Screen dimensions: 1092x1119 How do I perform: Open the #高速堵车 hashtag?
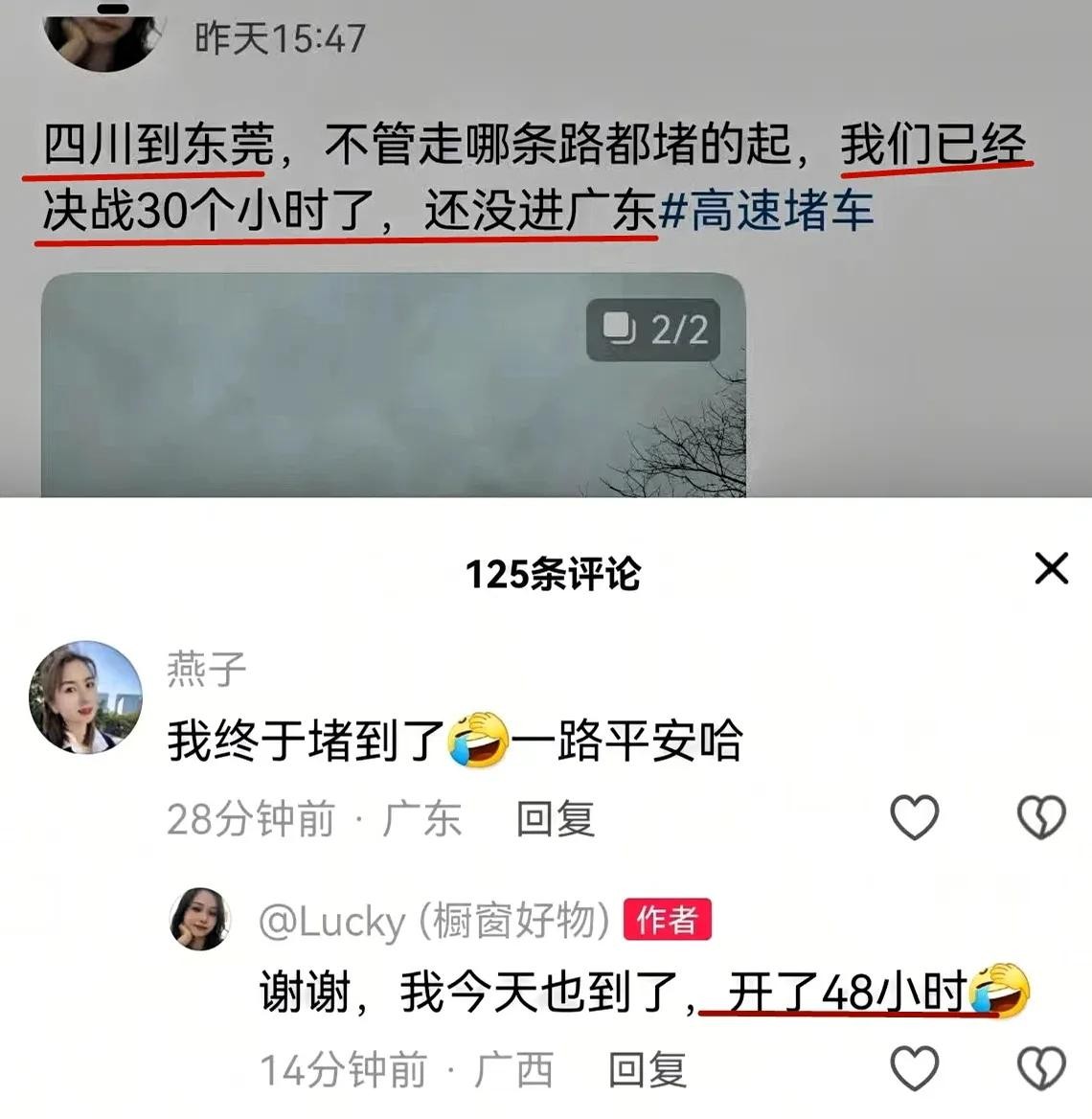tap(767, 210)
